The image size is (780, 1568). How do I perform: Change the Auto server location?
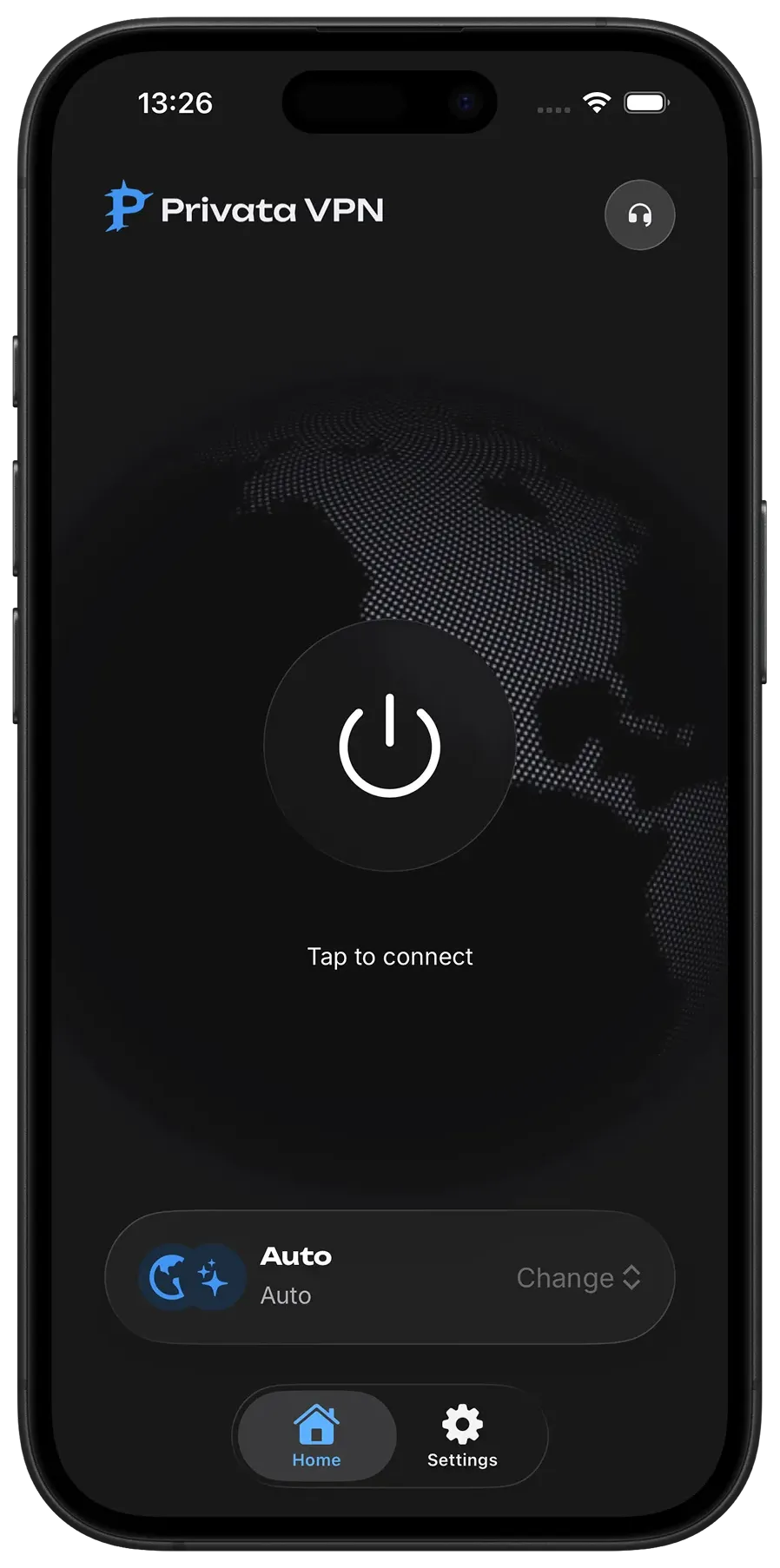(578, 1277)
